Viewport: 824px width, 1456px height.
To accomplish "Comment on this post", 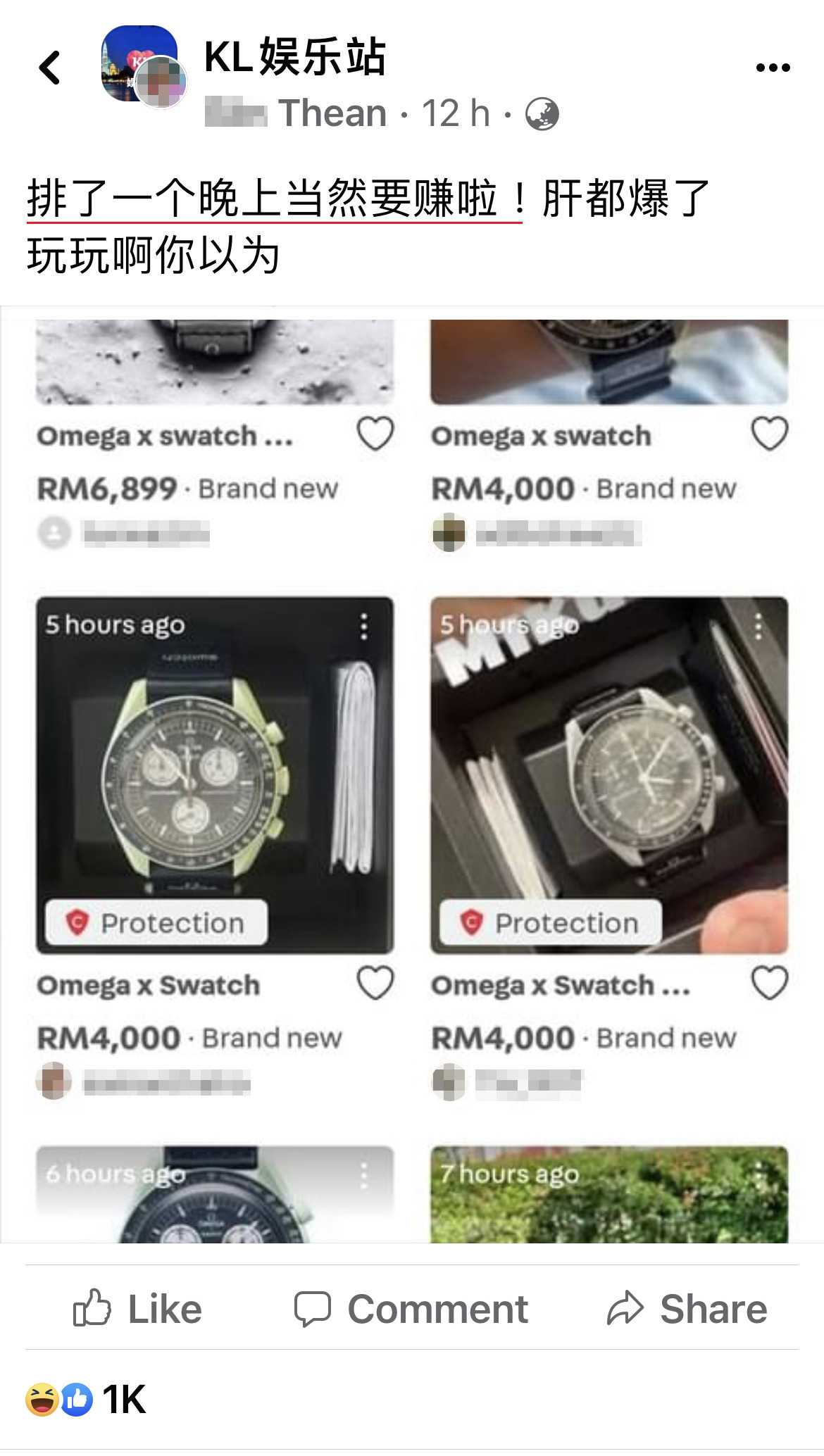I will (411, 1310).
